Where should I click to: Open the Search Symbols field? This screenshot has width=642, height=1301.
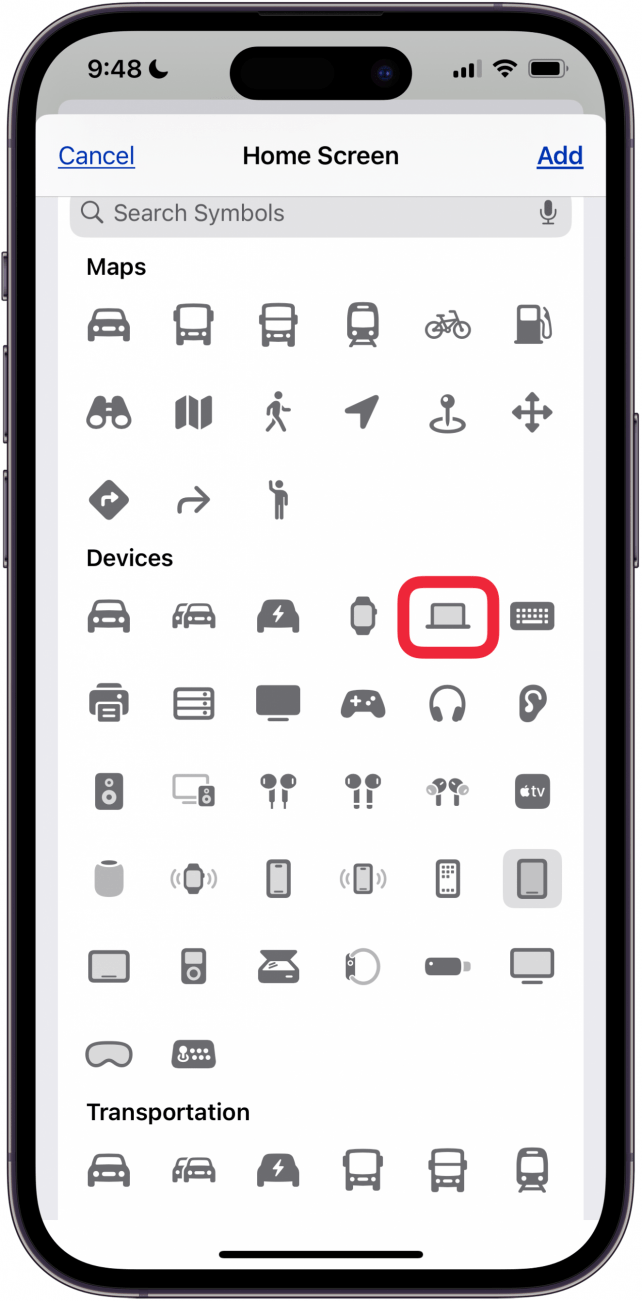(x=300, y=213)
